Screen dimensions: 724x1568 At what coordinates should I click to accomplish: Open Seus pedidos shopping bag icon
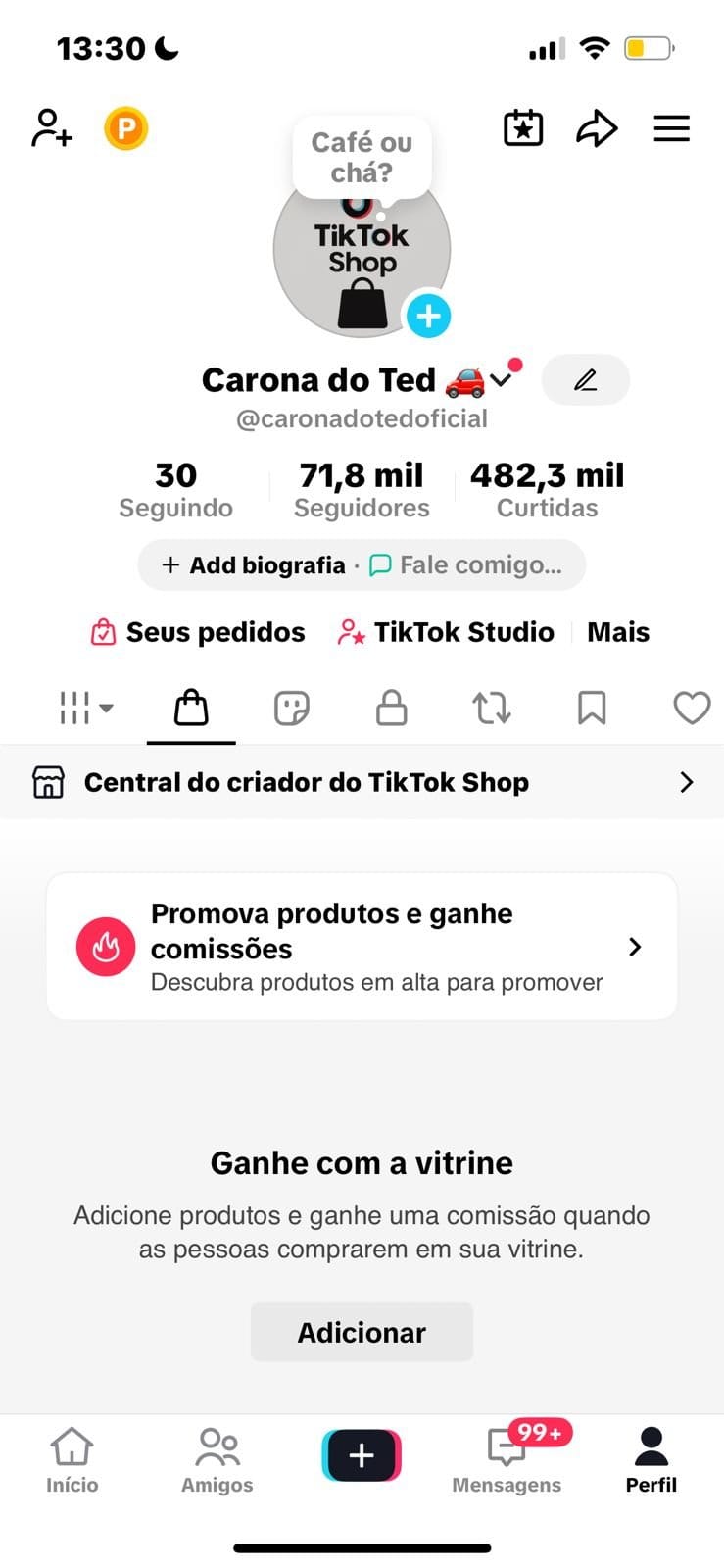[x=104, y=632]
